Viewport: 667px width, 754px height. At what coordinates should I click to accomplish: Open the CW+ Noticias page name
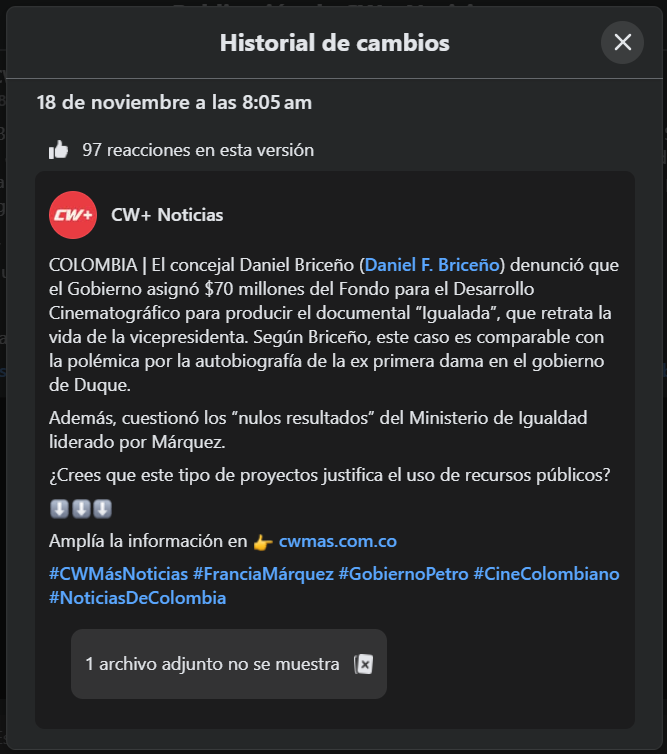tap(167, 215)
